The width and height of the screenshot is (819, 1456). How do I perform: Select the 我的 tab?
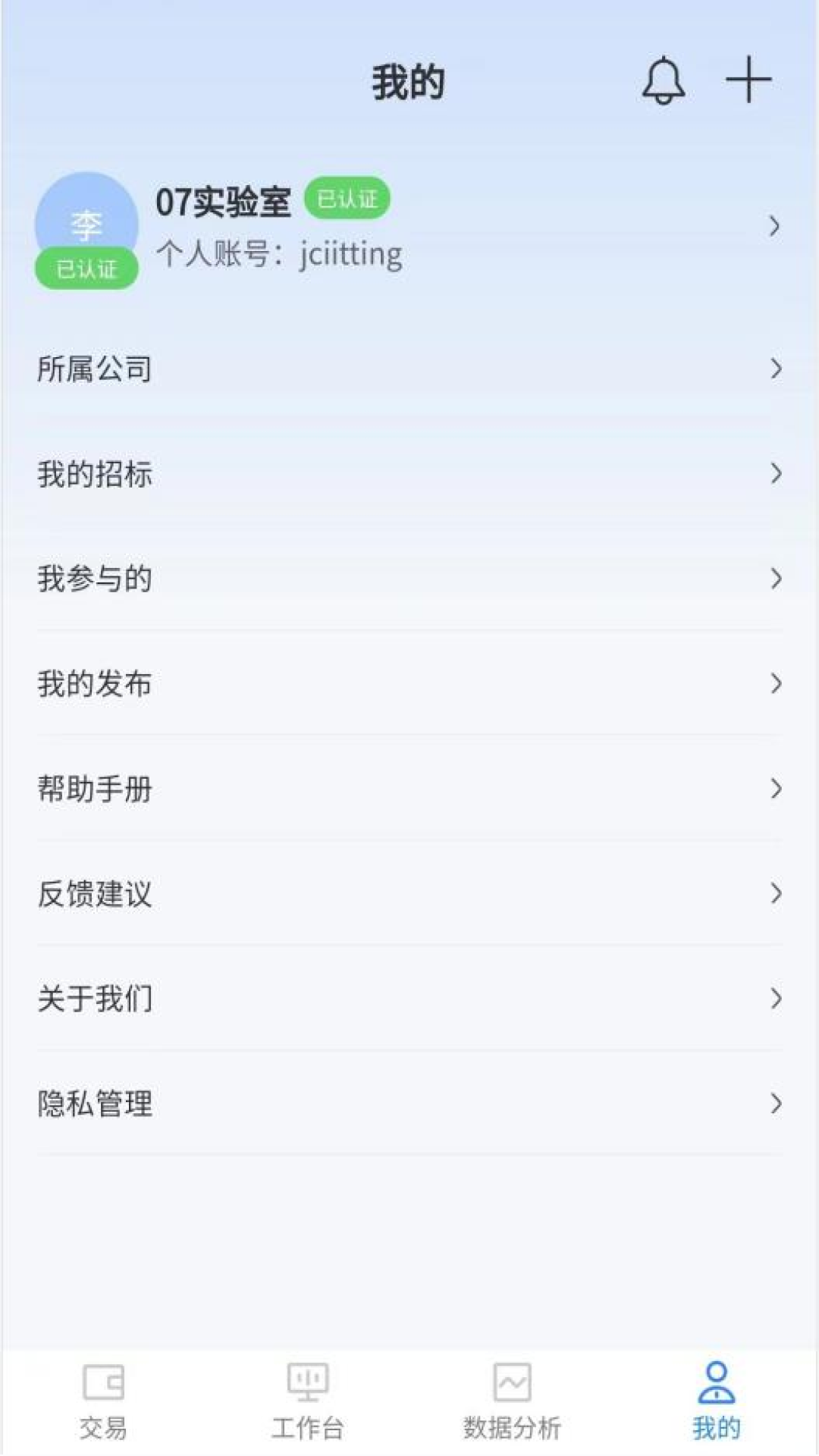coord(716,1401)
